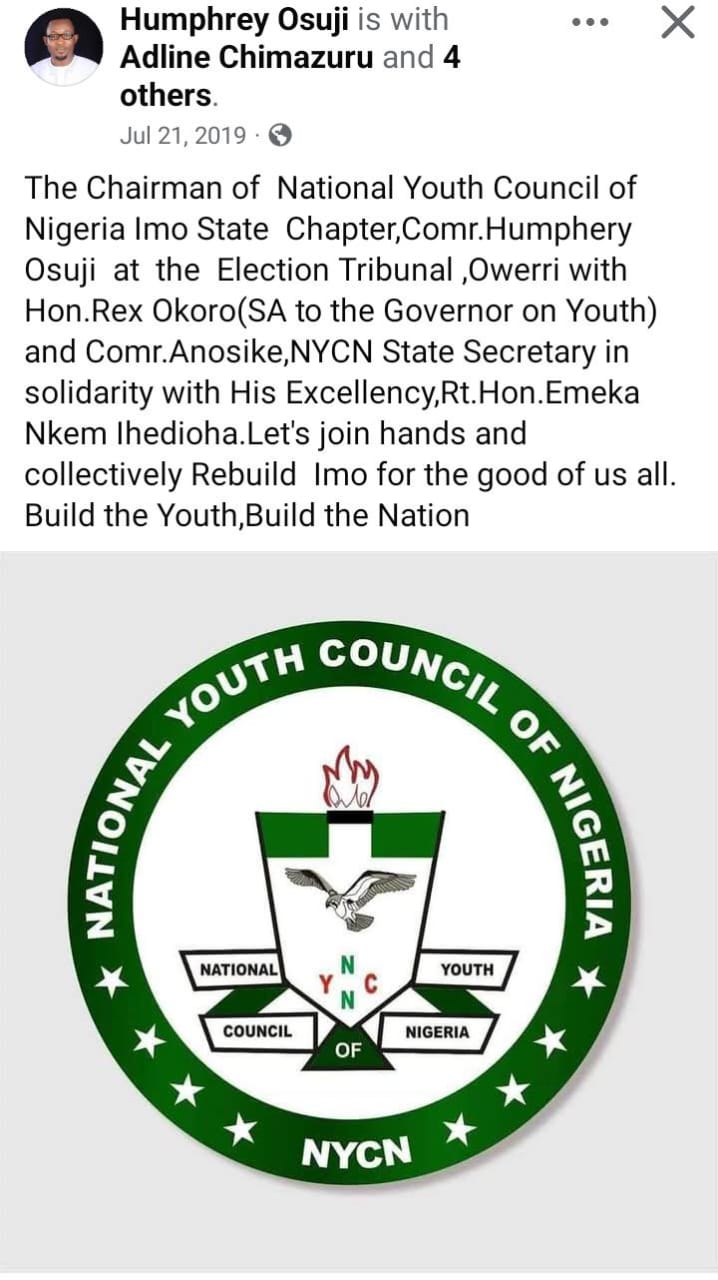Open the NYCN logo image in the post
The width and height of the screenshot is (718, 1280).
(x=359, y=908)
